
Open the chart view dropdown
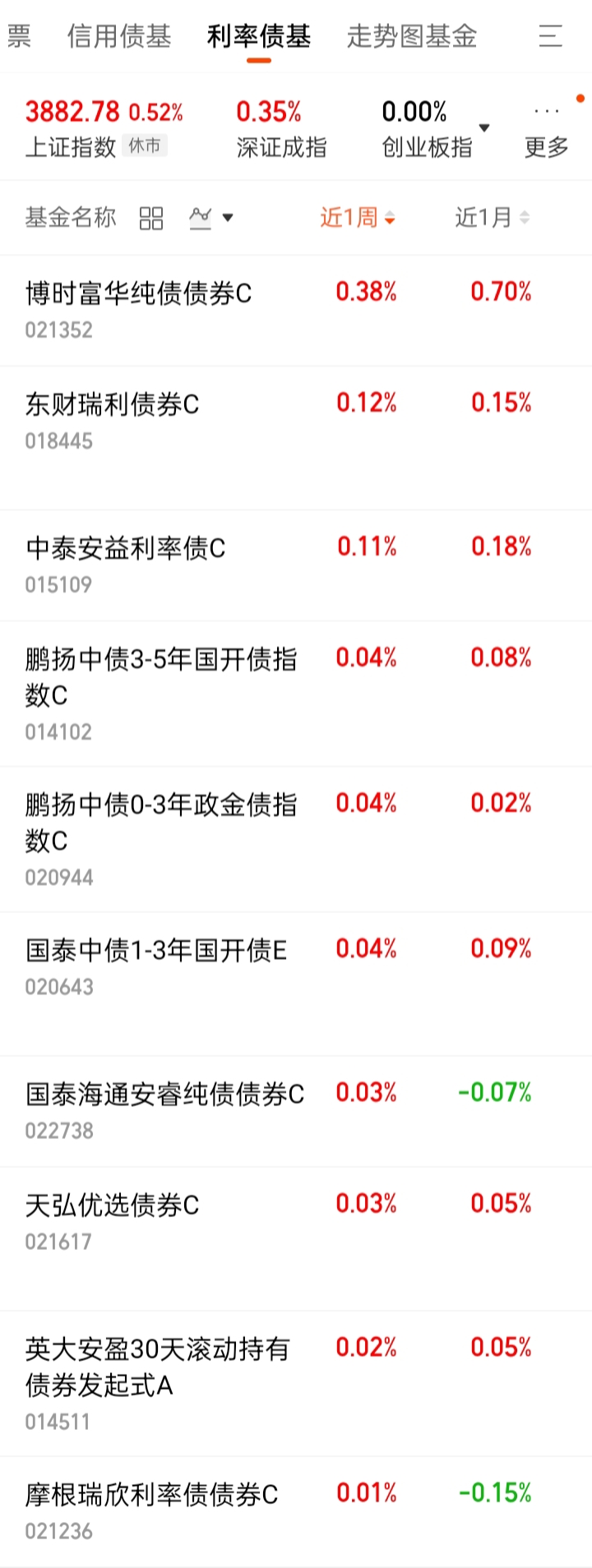[x=211, y=218]
